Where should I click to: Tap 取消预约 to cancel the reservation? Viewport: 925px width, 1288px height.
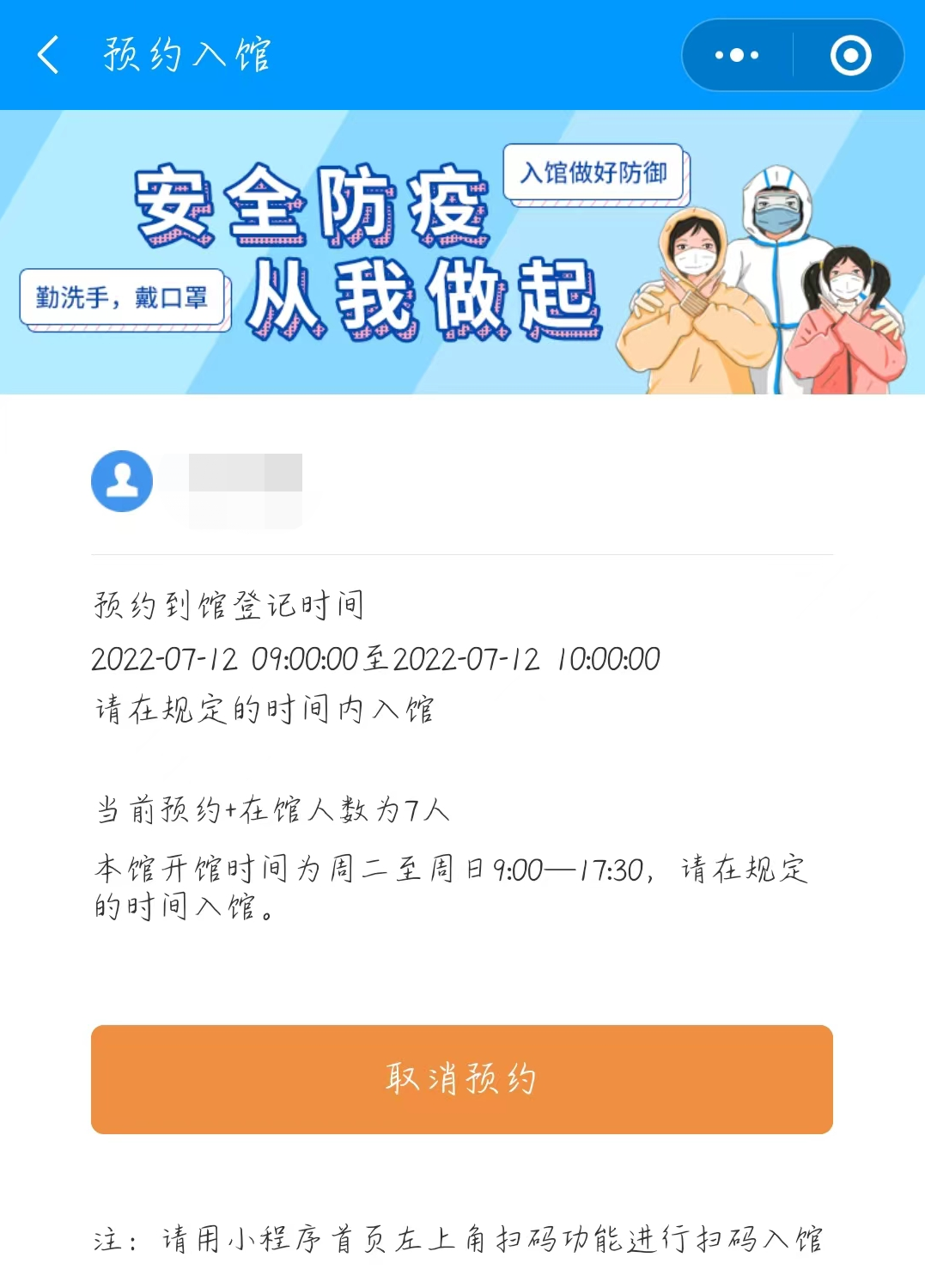click(x=462, y=1078)
